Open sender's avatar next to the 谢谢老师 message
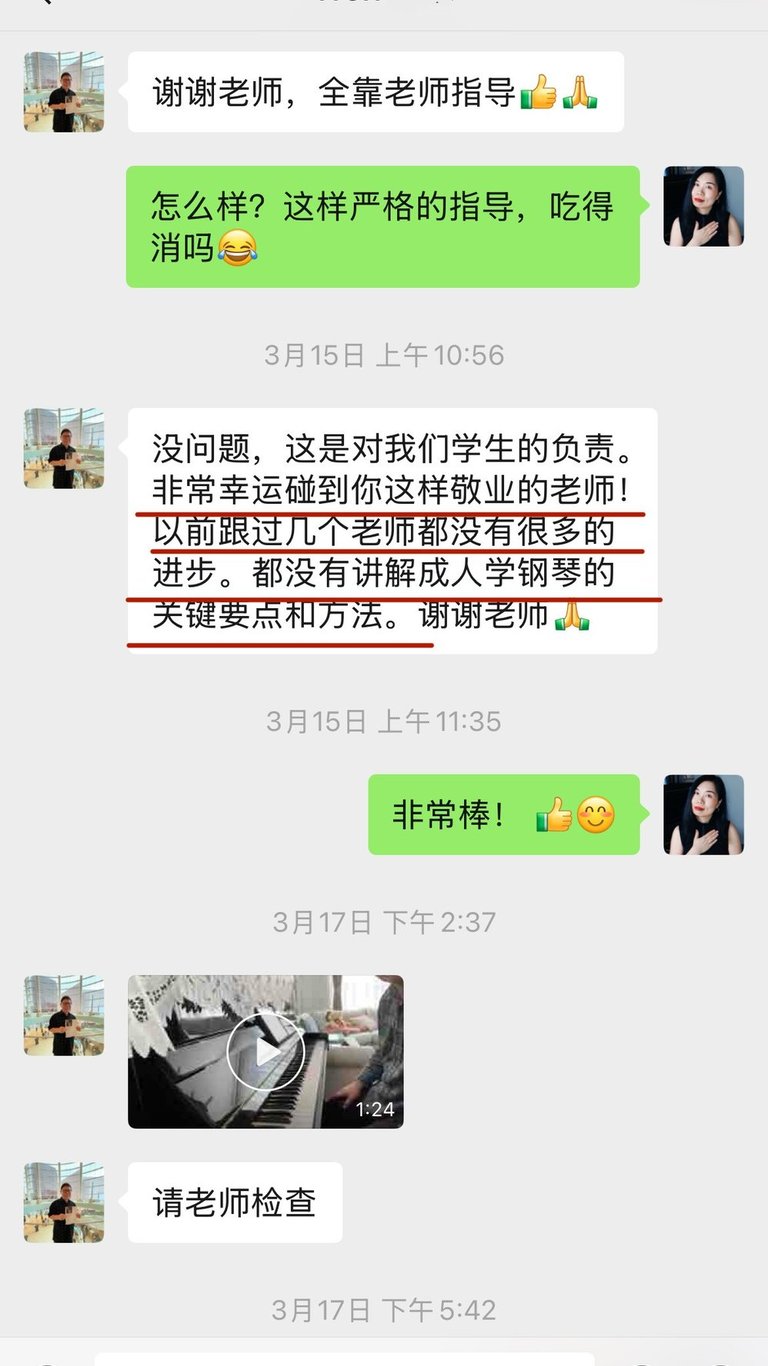This screenshot has width=768, height=1366. pyautogui.click(x=64, y=92)
